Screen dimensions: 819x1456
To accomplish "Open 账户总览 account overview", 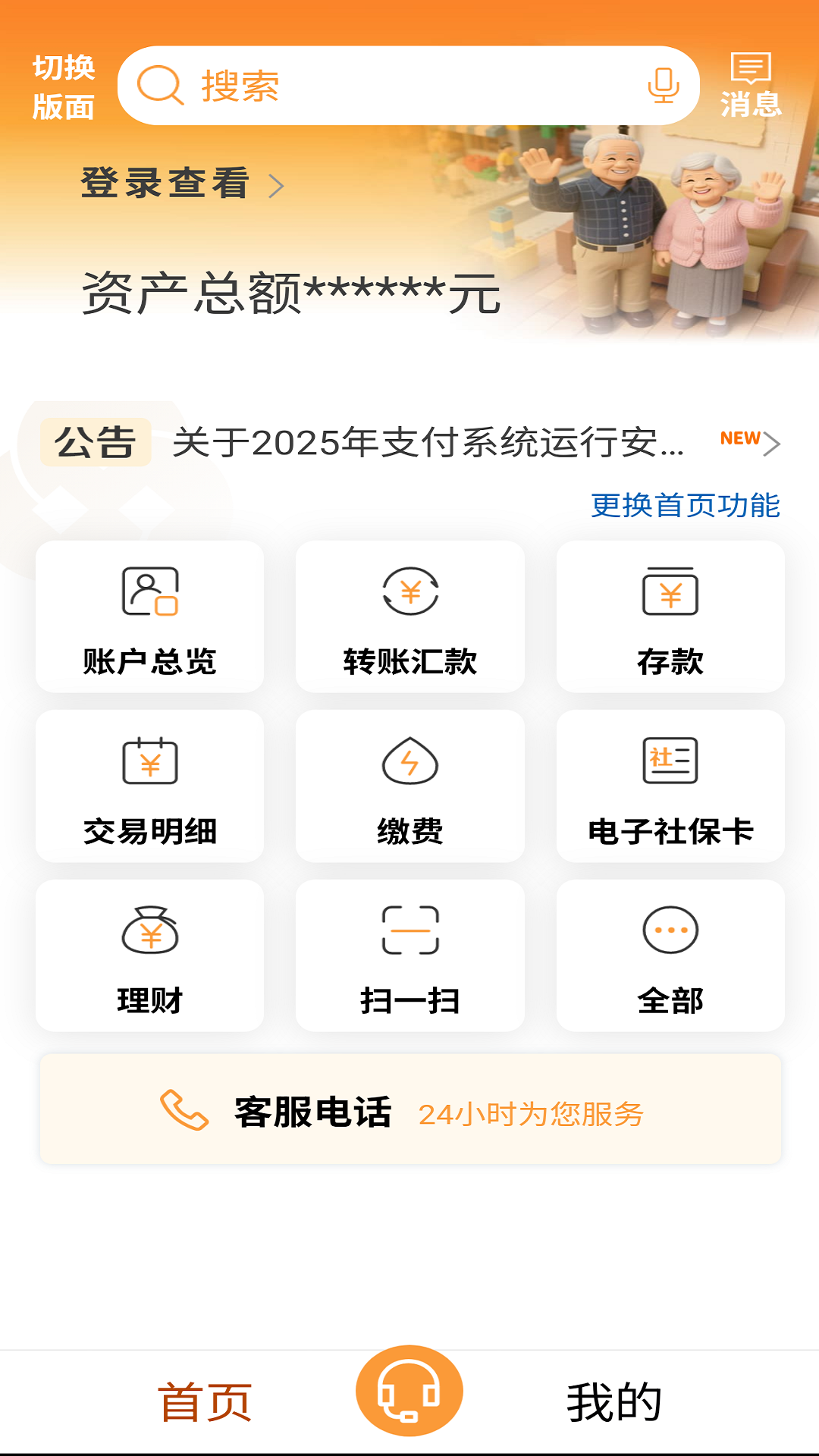I will pos(150,617).
